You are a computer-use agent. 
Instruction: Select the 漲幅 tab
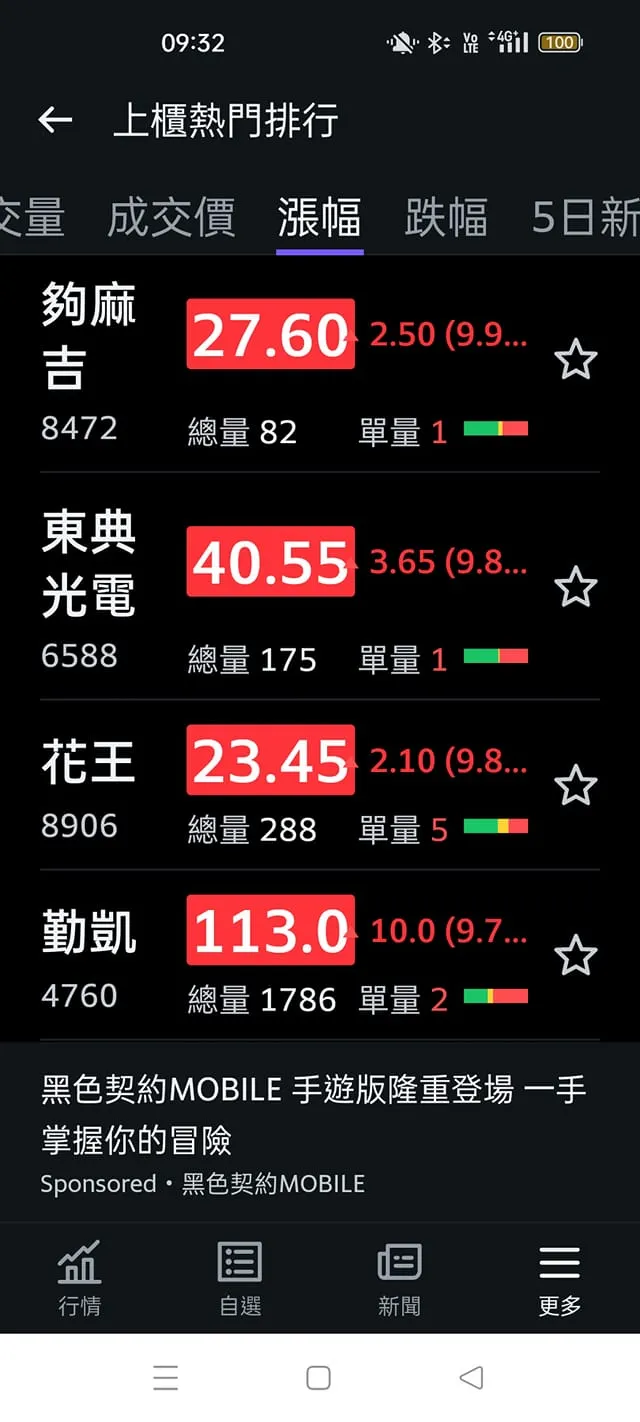(x=319, y=217)
